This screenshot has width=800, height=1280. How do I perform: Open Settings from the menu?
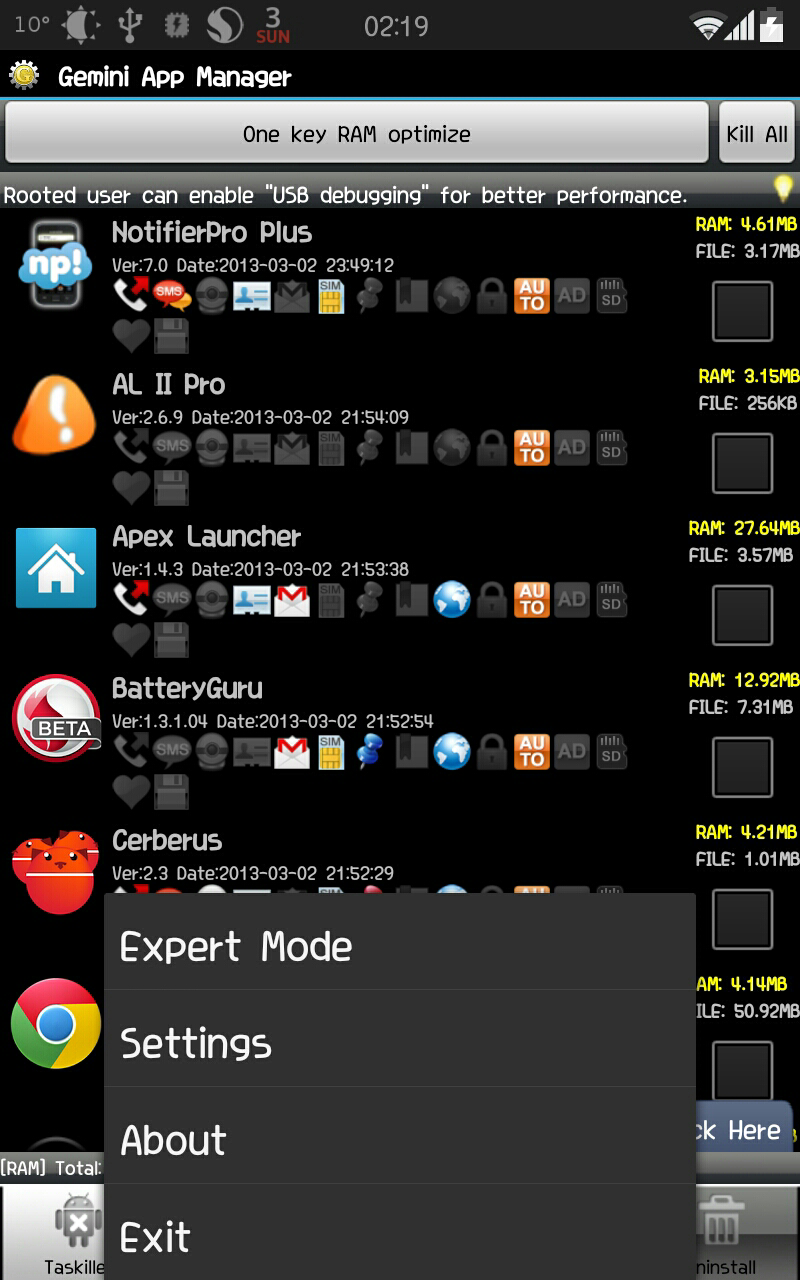coord(400,1043)
